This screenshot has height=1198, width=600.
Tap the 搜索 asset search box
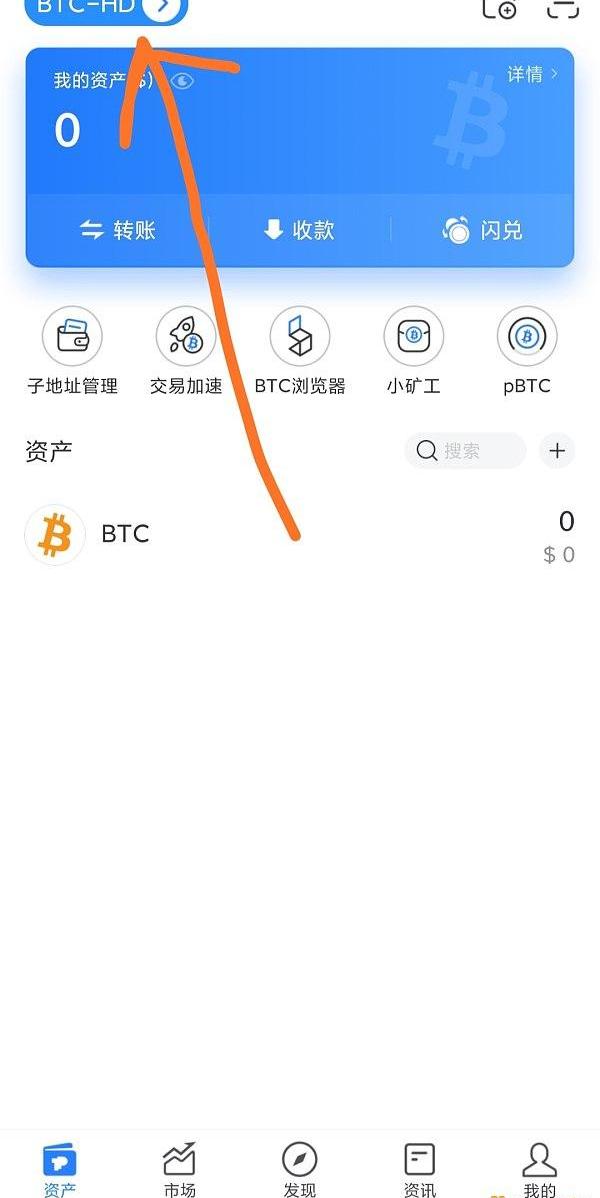tap(465, 451)
